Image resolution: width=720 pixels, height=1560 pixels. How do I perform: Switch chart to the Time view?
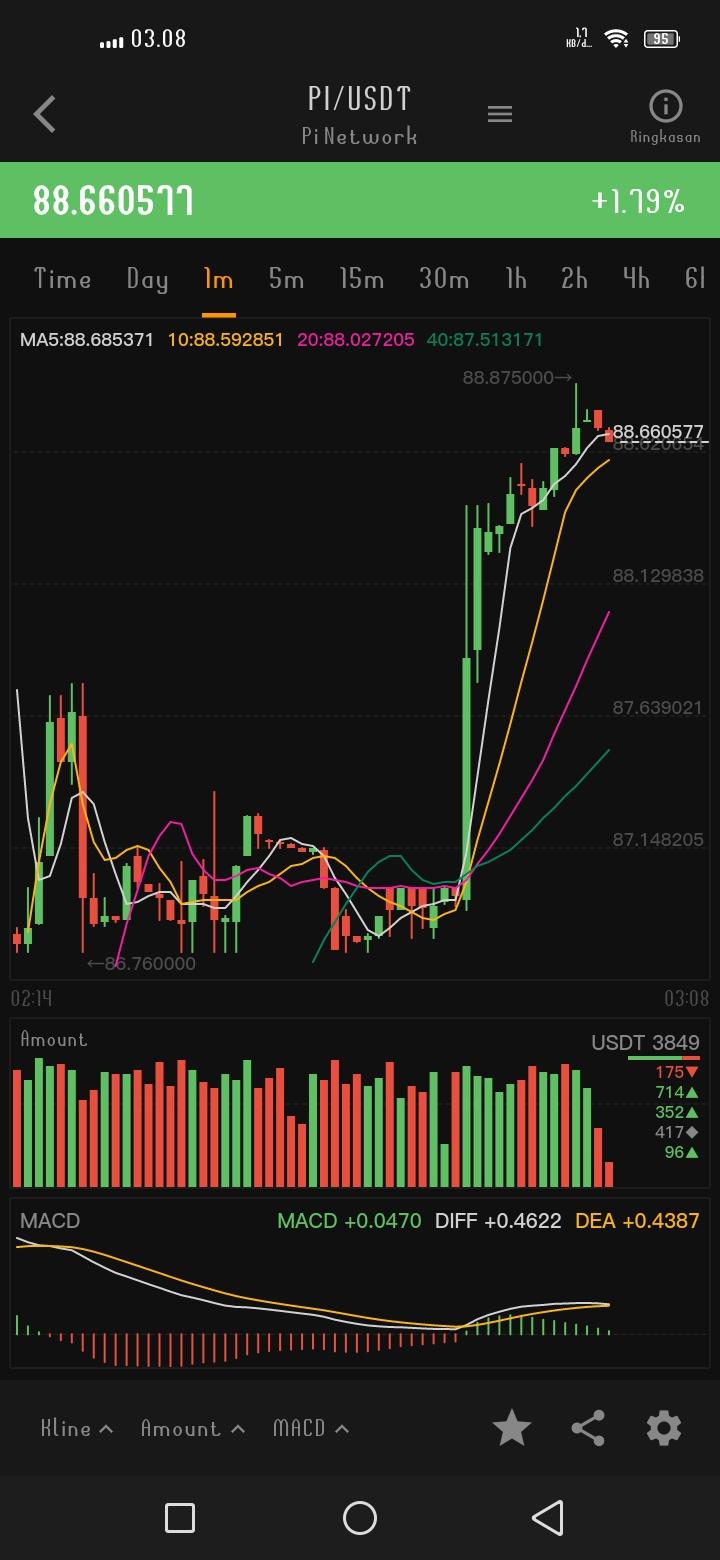(62, 279)
